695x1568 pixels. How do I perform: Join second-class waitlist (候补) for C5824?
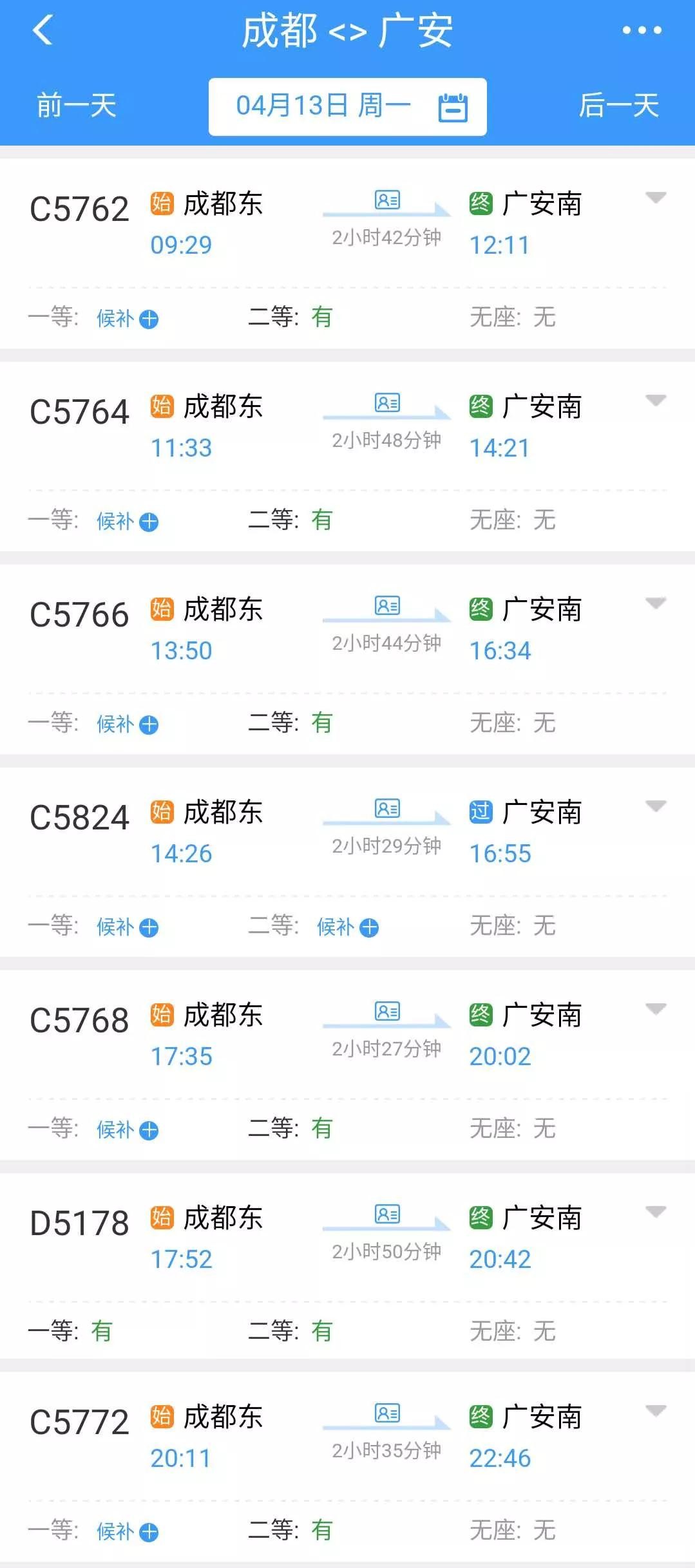(348, 927)
